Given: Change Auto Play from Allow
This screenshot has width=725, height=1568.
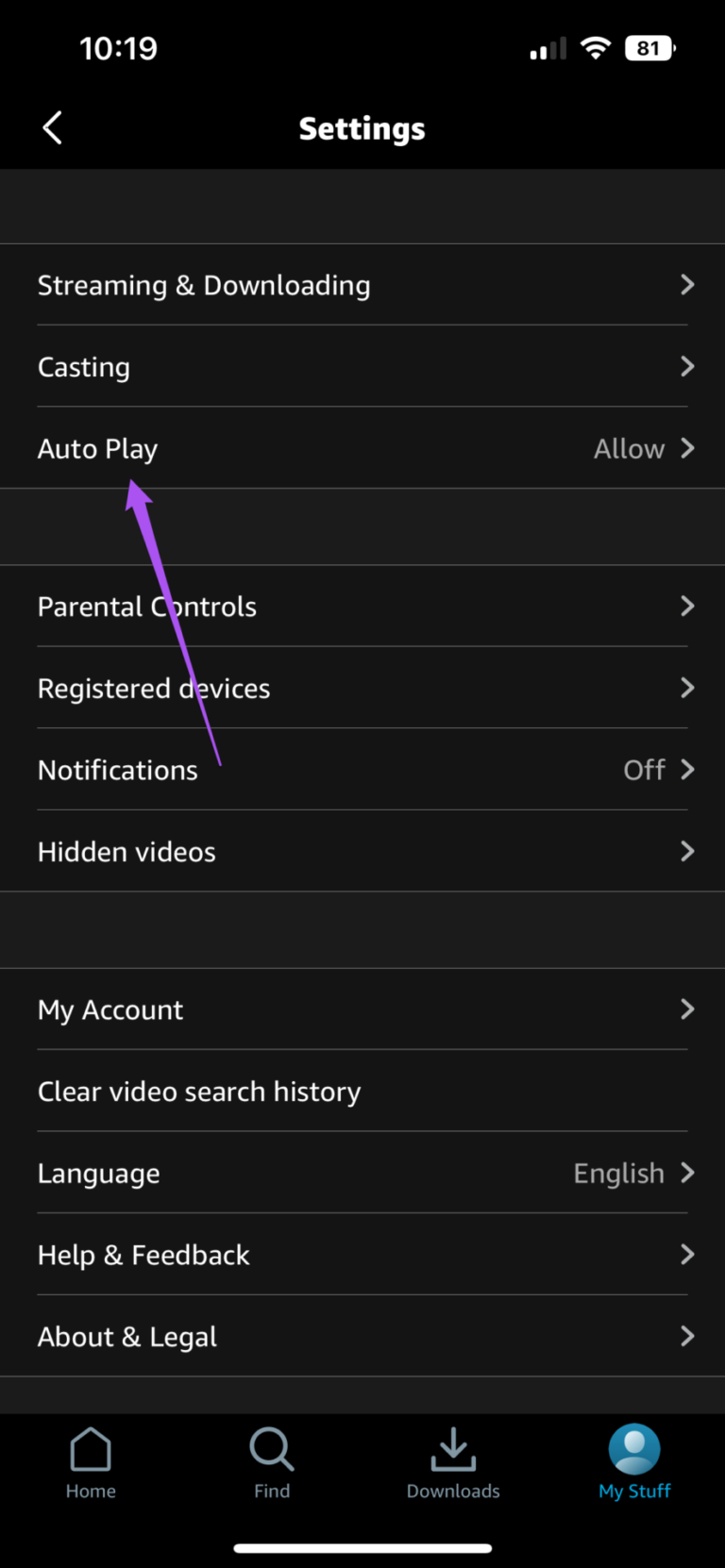Looking at the screenshot, I should tap(362, 448).
